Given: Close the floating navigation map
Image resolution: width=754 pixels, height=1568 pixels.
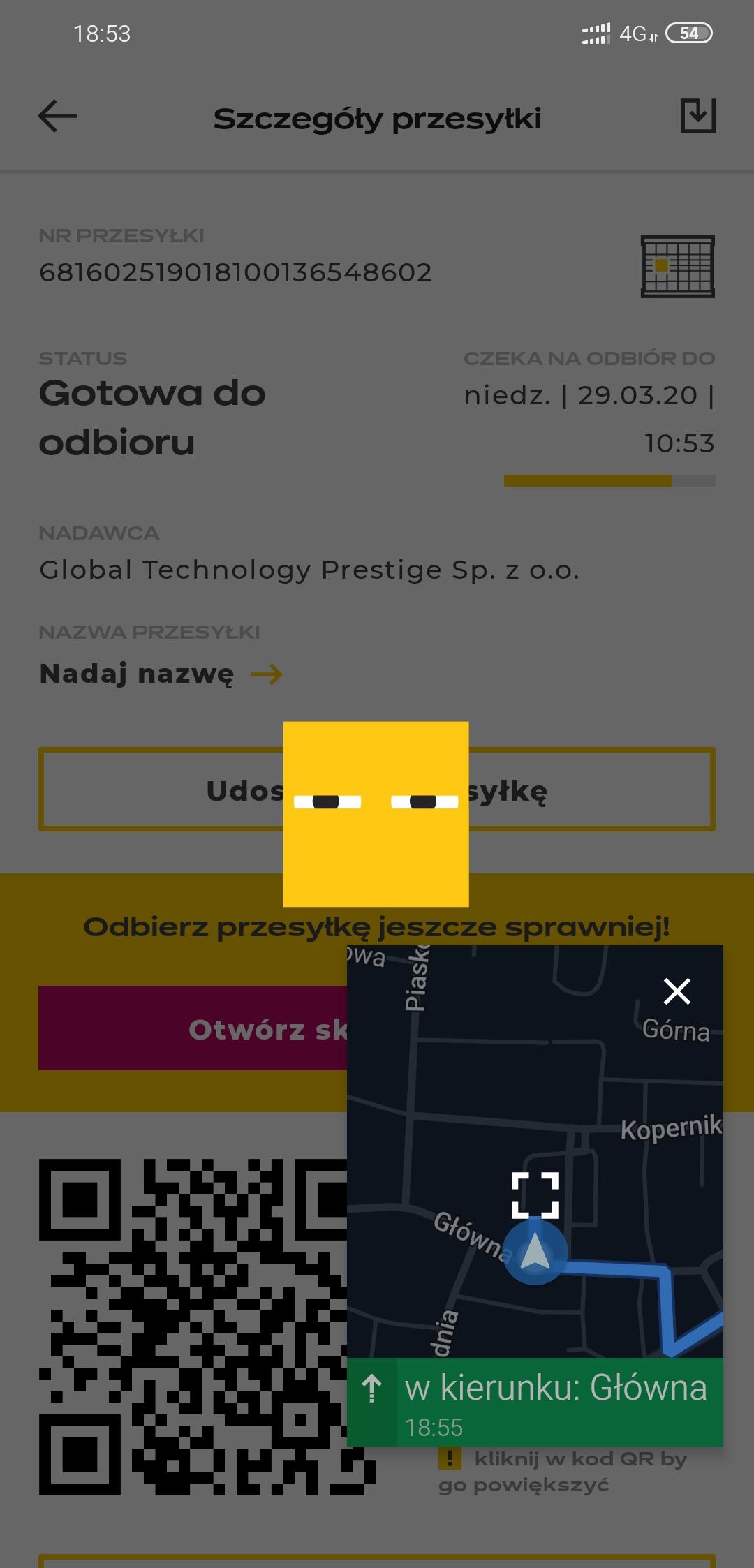Looking at the screenshot, I should click(x=677, y=991).
